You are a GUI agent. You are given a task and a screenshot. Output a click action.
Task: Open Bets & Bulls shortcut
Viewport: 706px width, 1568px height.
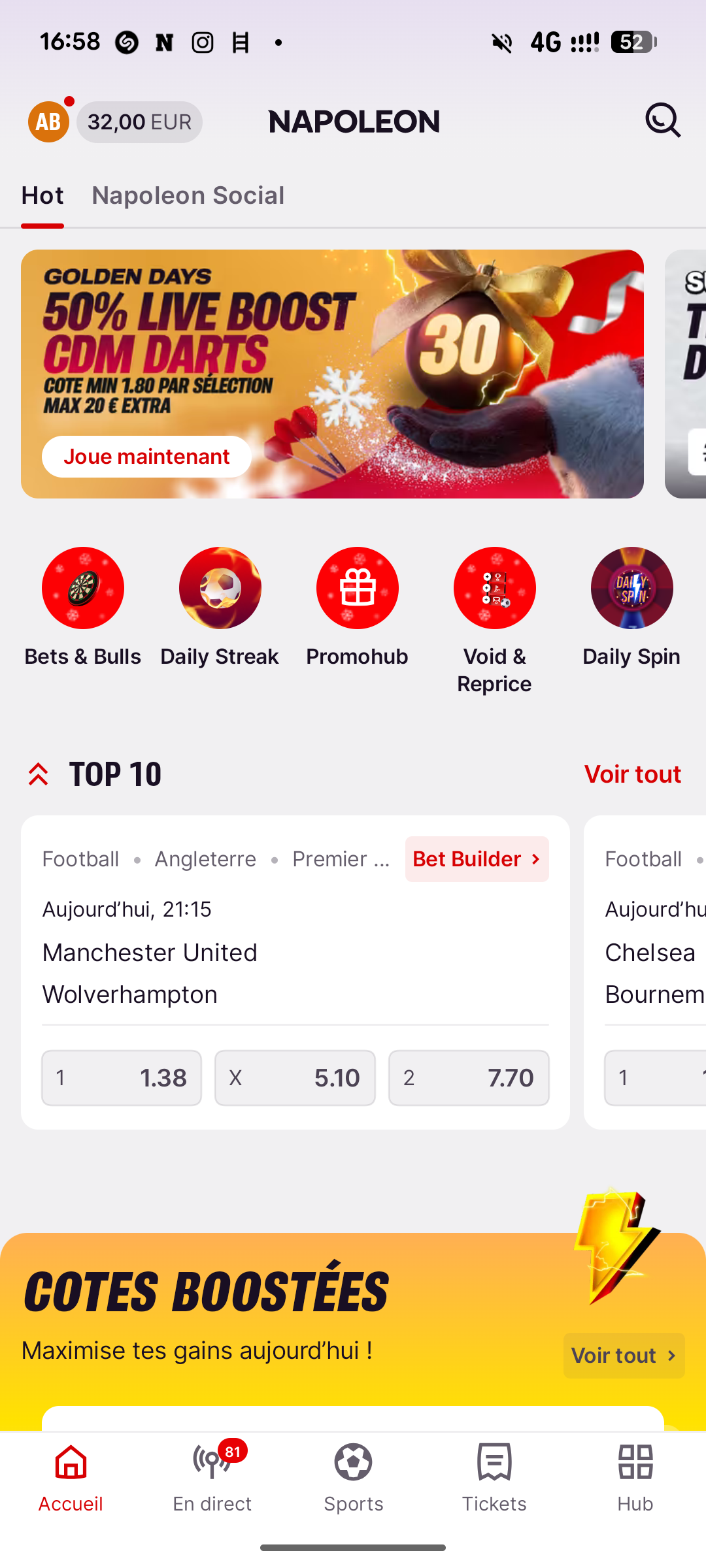(x=83, y=589)
